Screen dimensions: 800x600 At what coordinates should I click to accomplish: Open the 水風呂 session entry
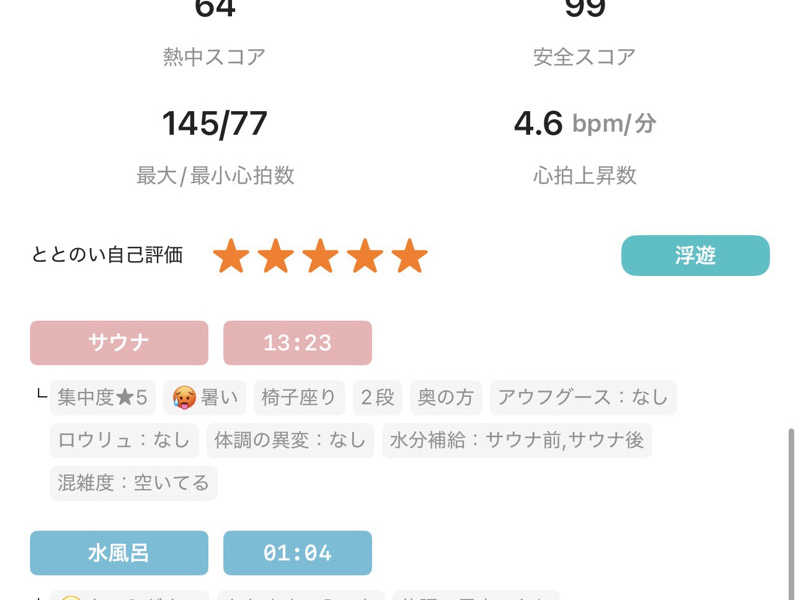coord(119,553)
